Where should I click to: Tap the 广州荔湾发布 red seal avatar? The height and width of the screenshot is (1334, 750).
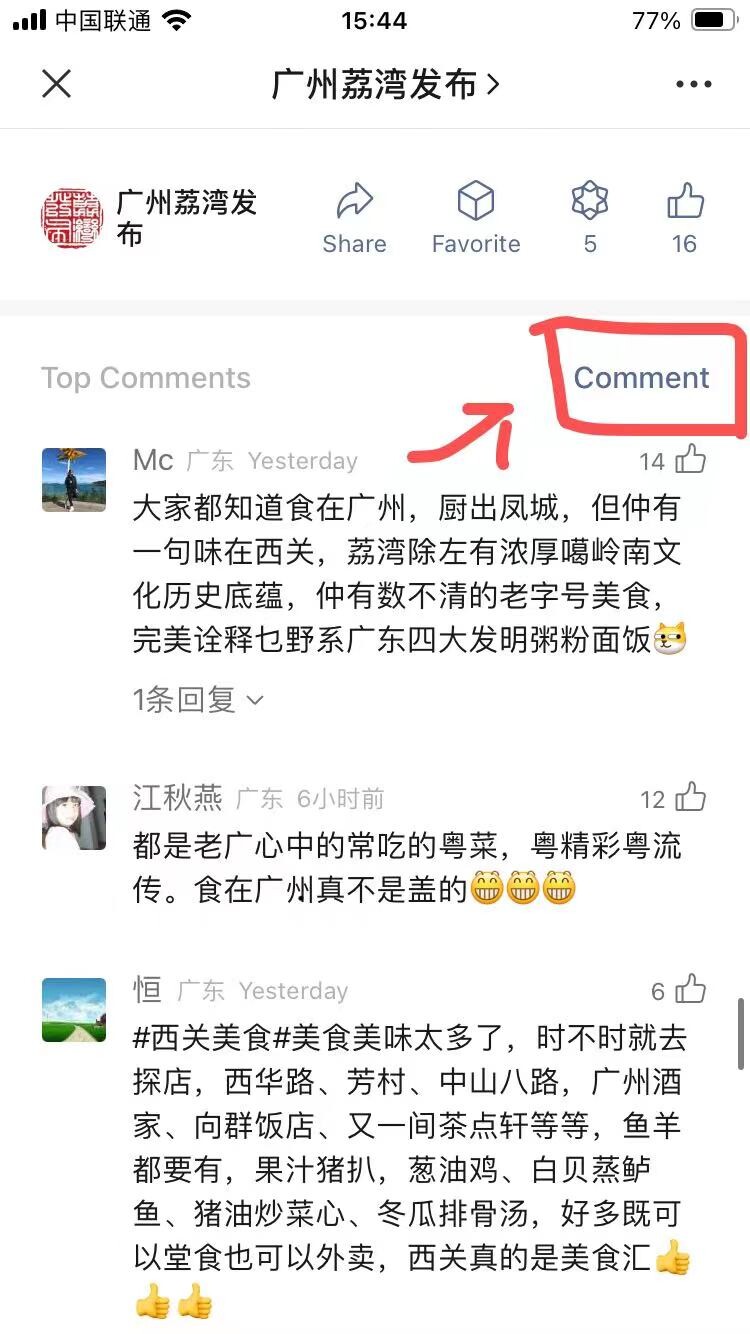pos(71,218)
